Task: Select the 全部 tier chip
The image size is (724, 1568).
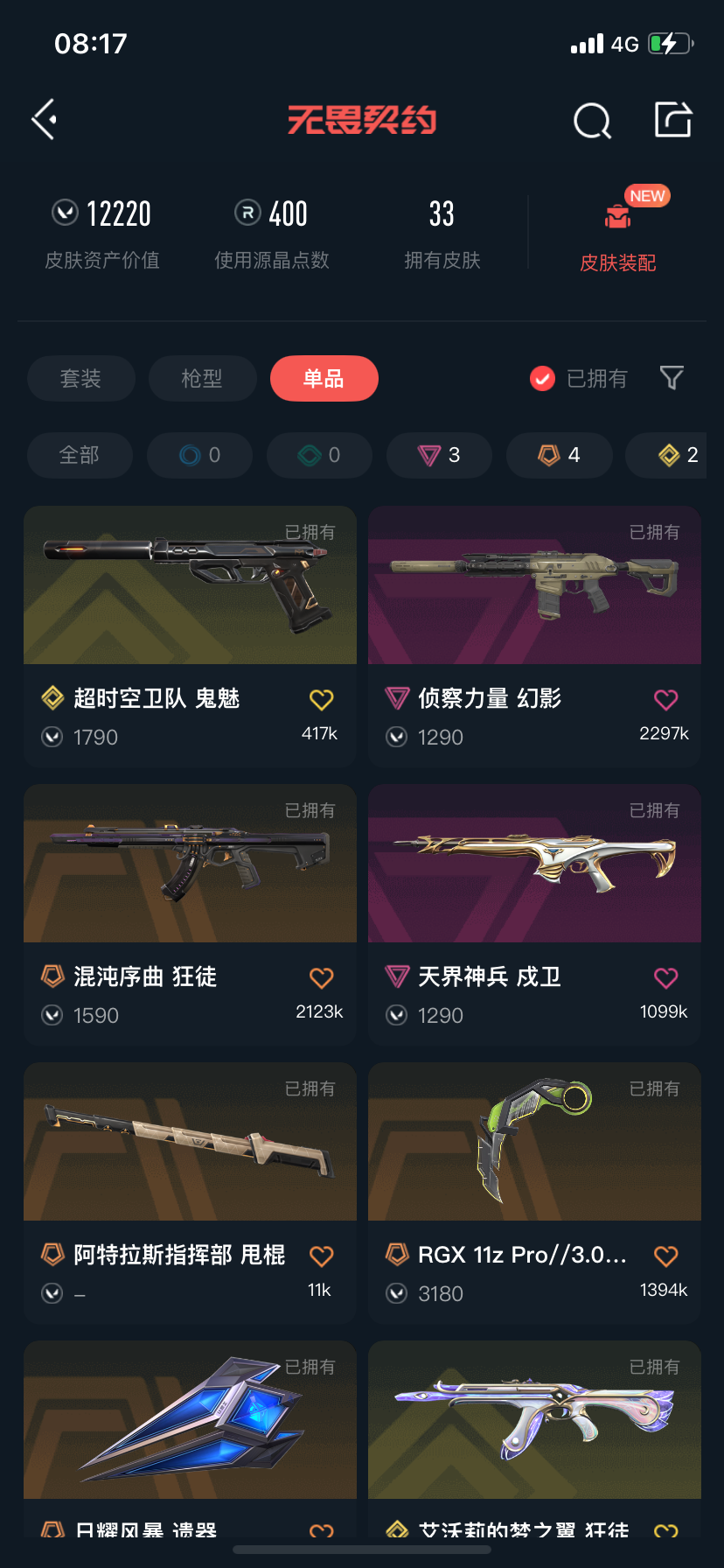Action: click(x=80, y=455)
